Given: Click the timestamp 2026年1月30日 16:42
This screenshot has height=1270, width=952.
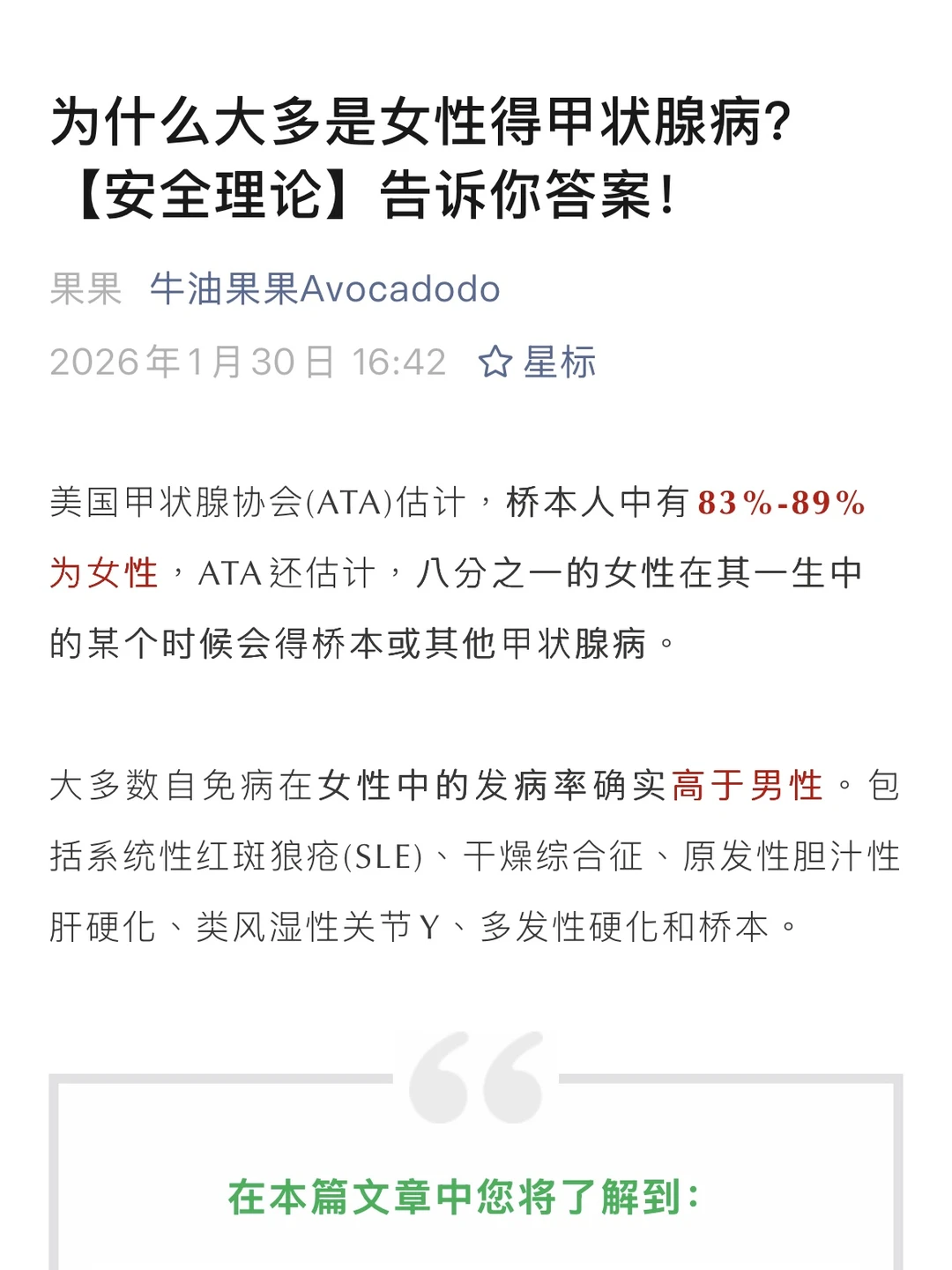Looking at the screenshot, I should coord(249,361).
